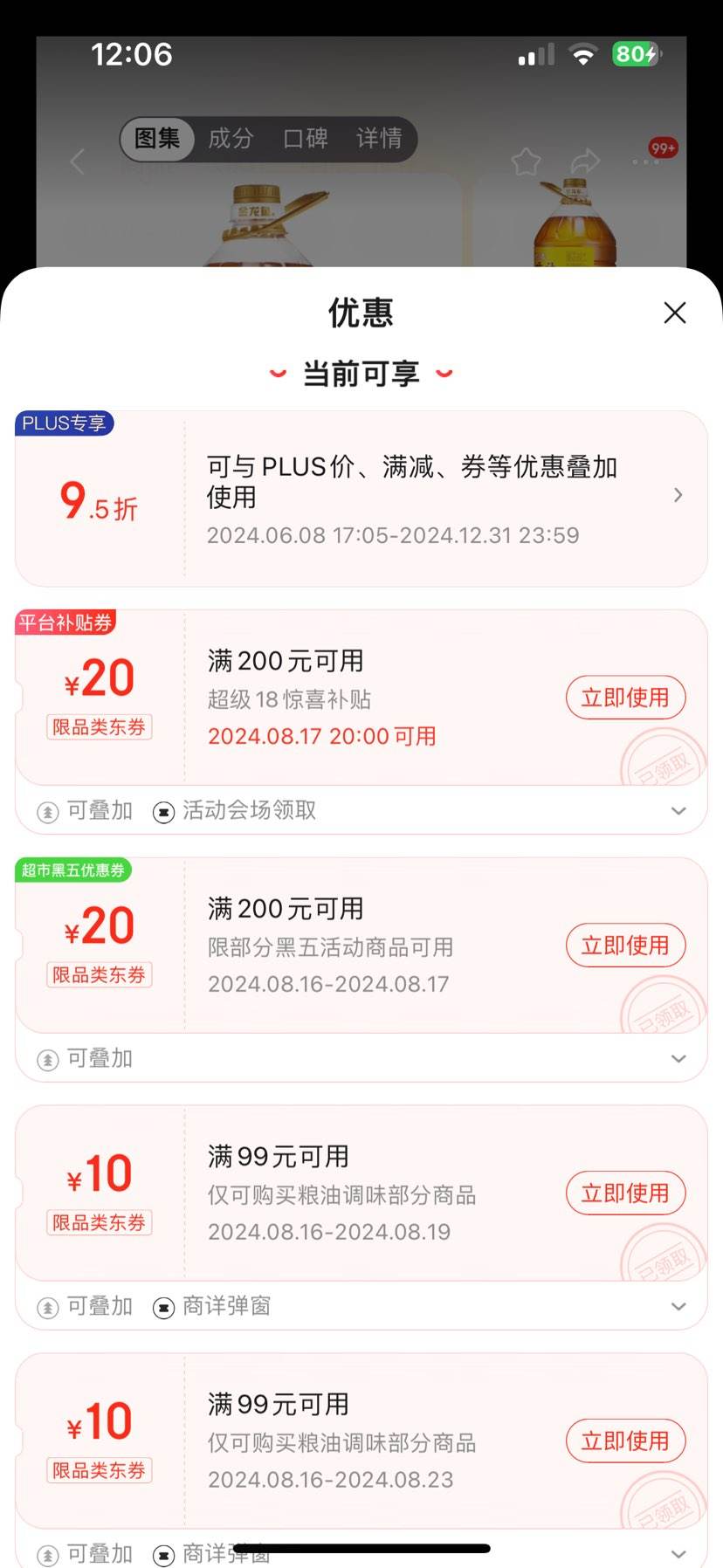Switch to the 详情 tab
The height and width of the screenshot is (1568, 723).
378,139
